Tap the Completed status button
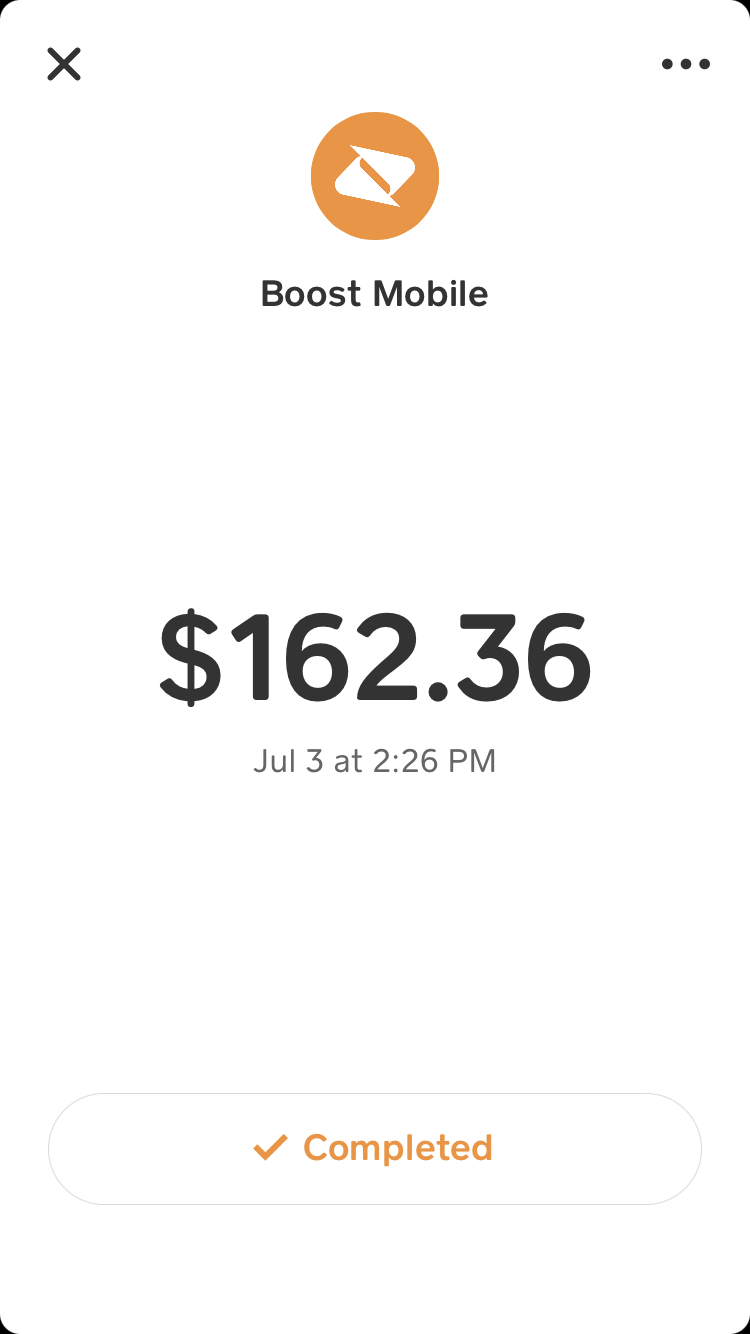Screen dimensions: 750x1334 click(x=375, y=1148)
